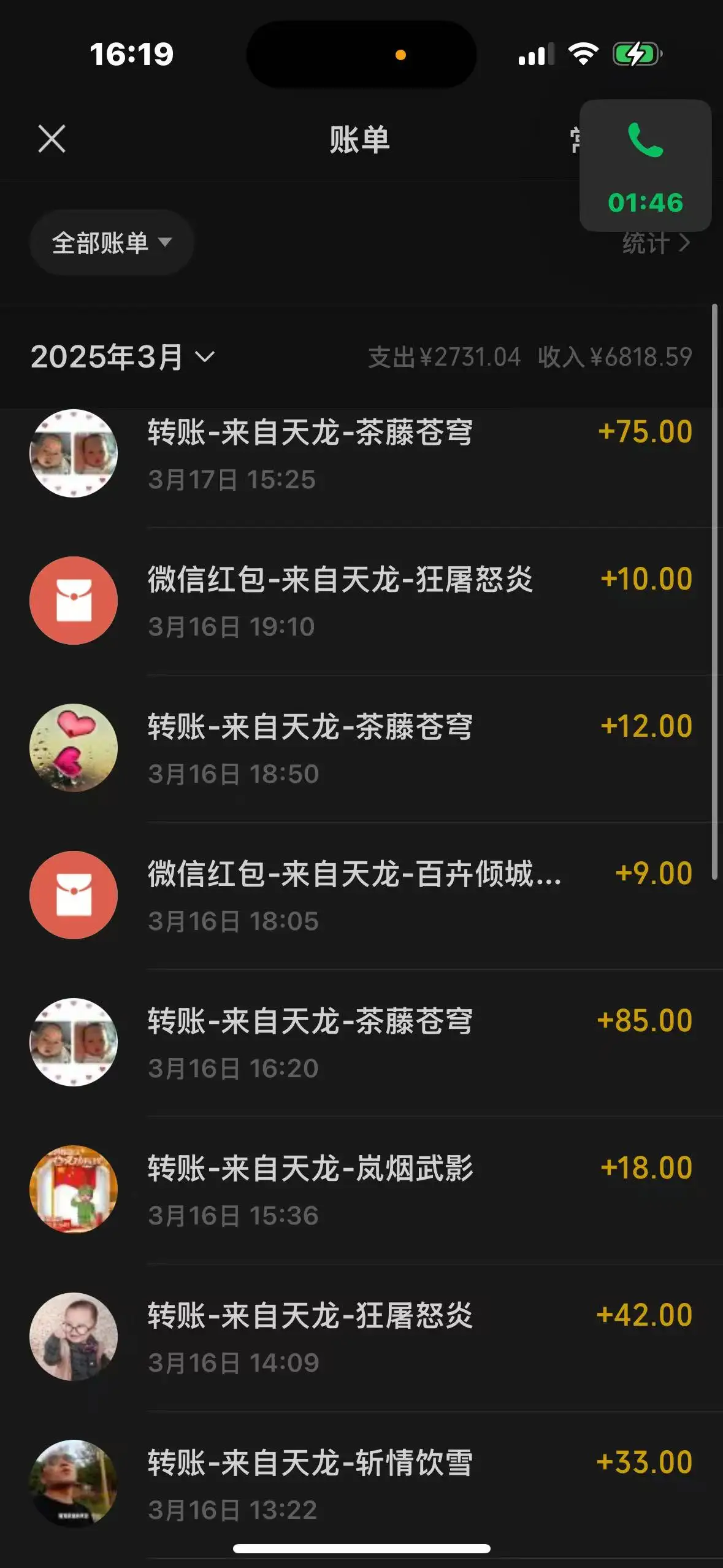Open the +42.00 transfer from 狂屠怒炎
The width and height of the screenshot is (723, 1568).
[368, 1338]
